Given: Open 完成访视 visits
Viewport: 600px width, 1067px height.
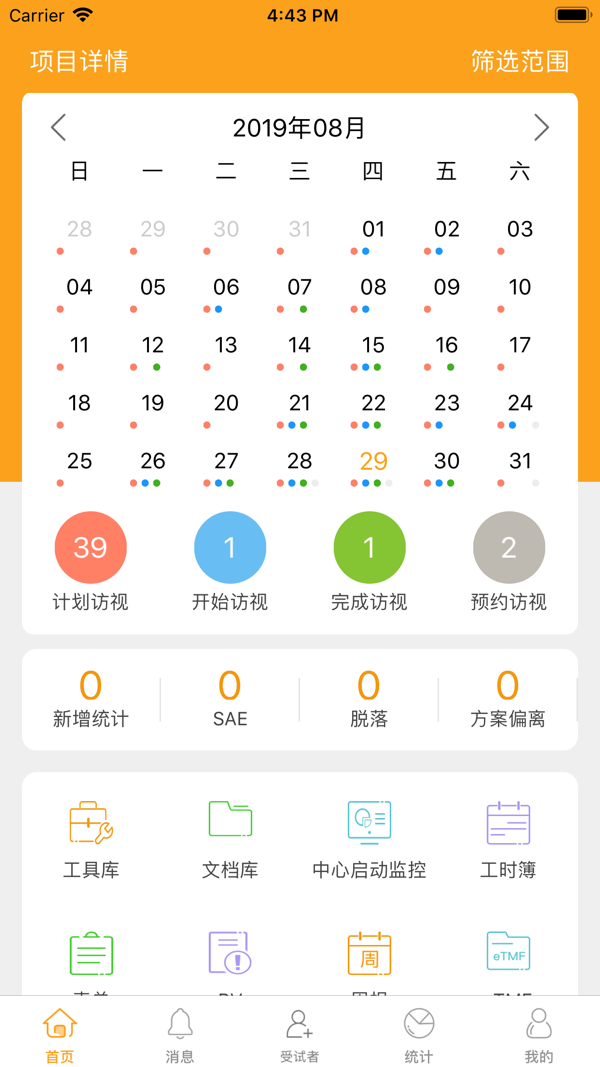Looking at the screenshot, I should tap(369, 548).
